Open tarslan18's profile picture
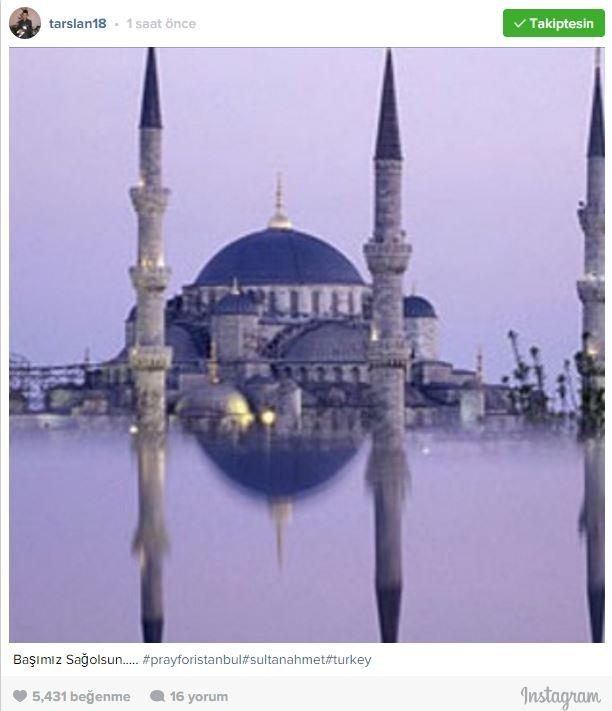This screenshot has width=612, height=711. [25, 23]
